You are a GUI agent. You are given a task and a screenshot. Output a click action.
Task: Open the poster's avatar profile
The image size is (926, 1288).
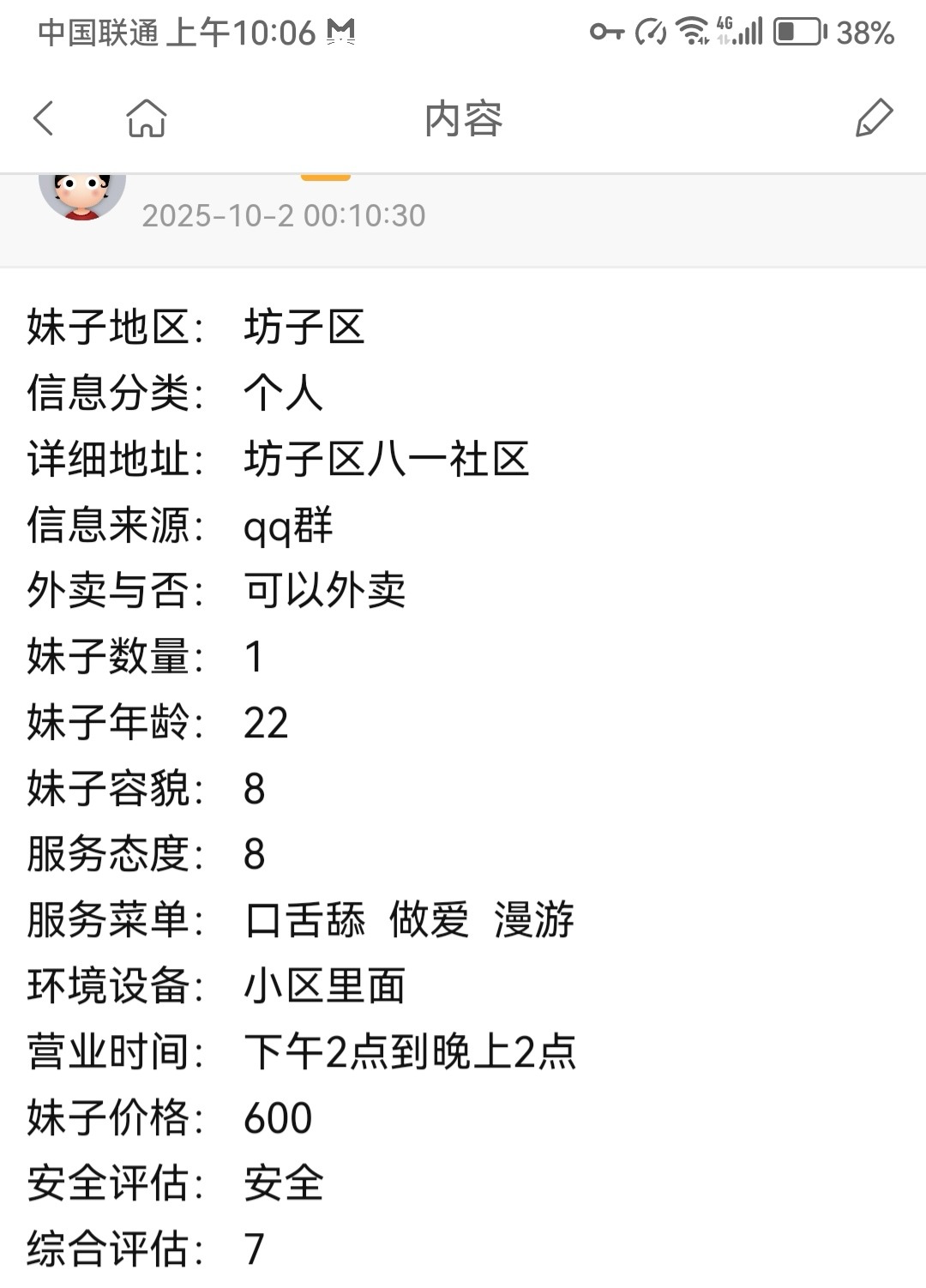(82, 196)
